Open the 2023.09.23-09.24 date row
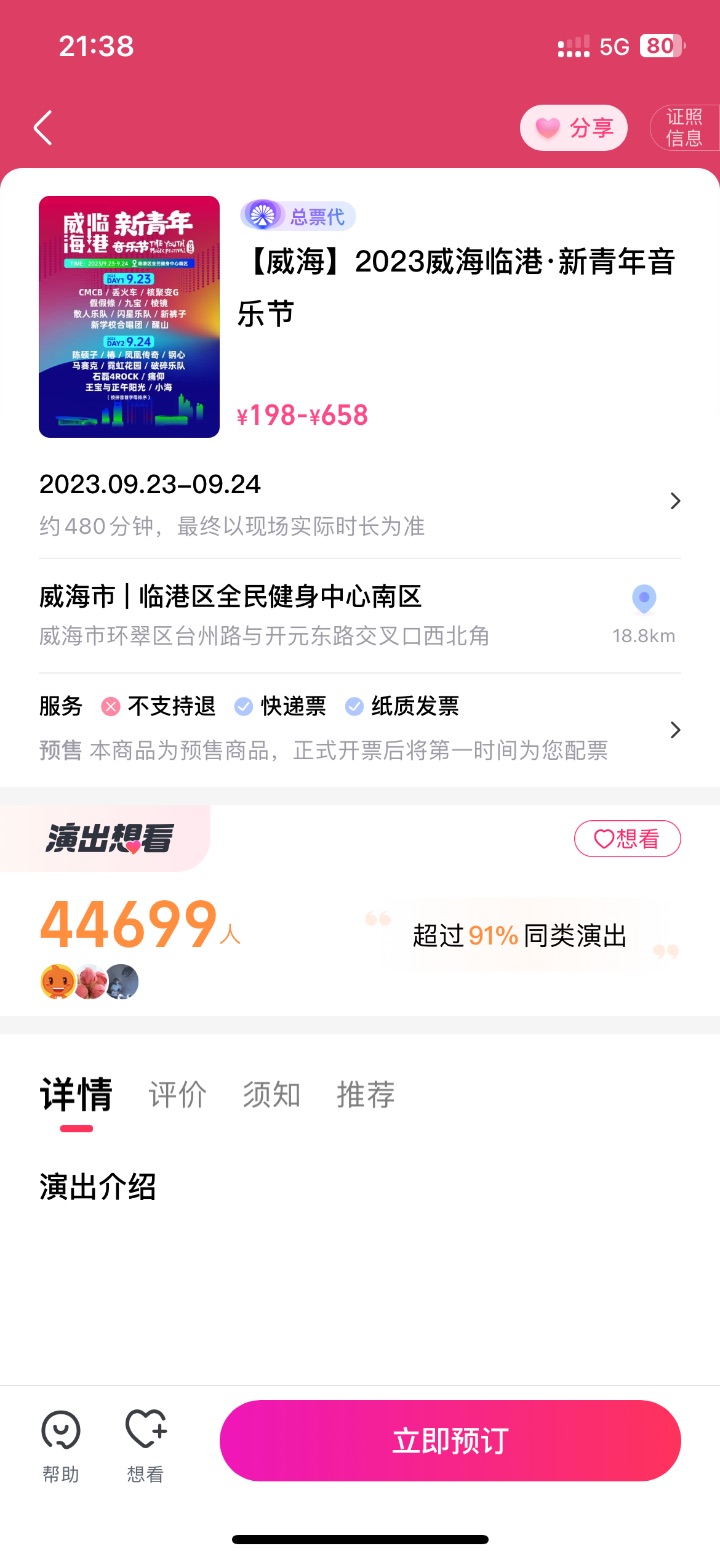 (x=360, y=500)
